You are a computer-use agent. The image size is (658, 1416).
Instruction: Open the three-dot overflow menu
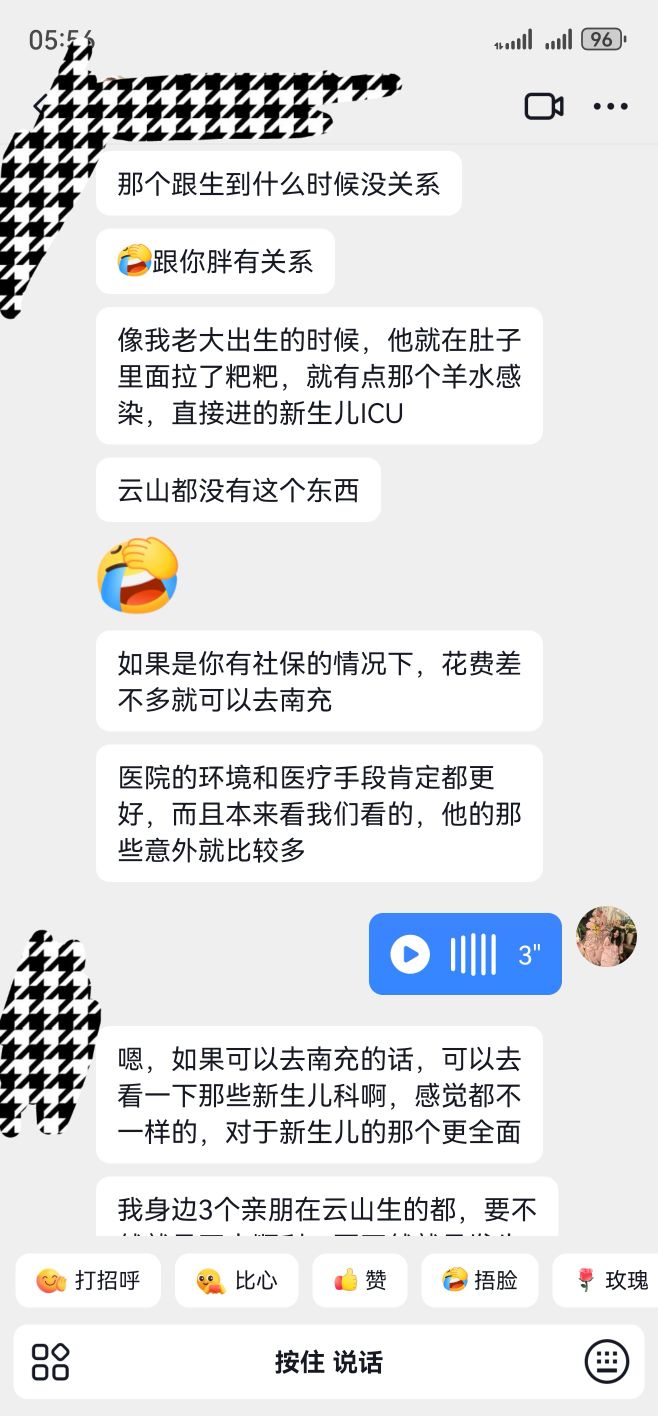610,106
